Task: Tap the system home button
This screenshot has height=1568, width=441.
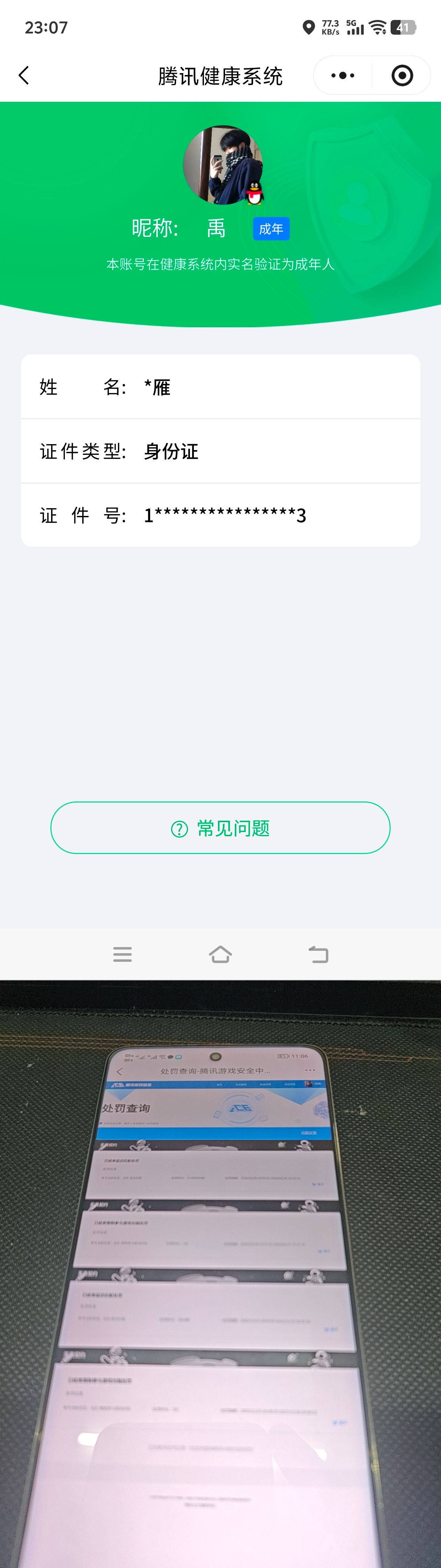Action: coord(220,954)
